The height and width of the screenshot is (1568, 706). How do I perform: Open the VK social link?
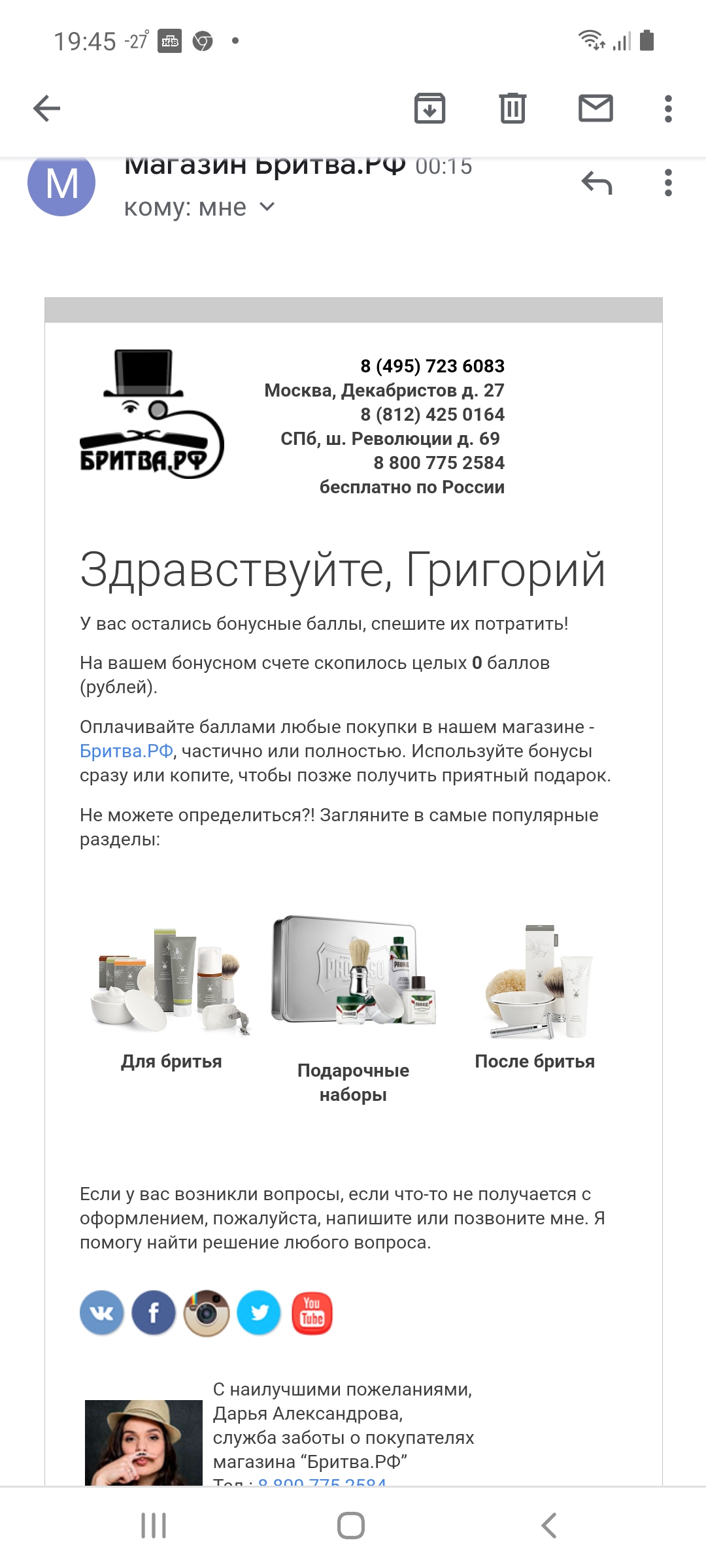click(101, 1313)
